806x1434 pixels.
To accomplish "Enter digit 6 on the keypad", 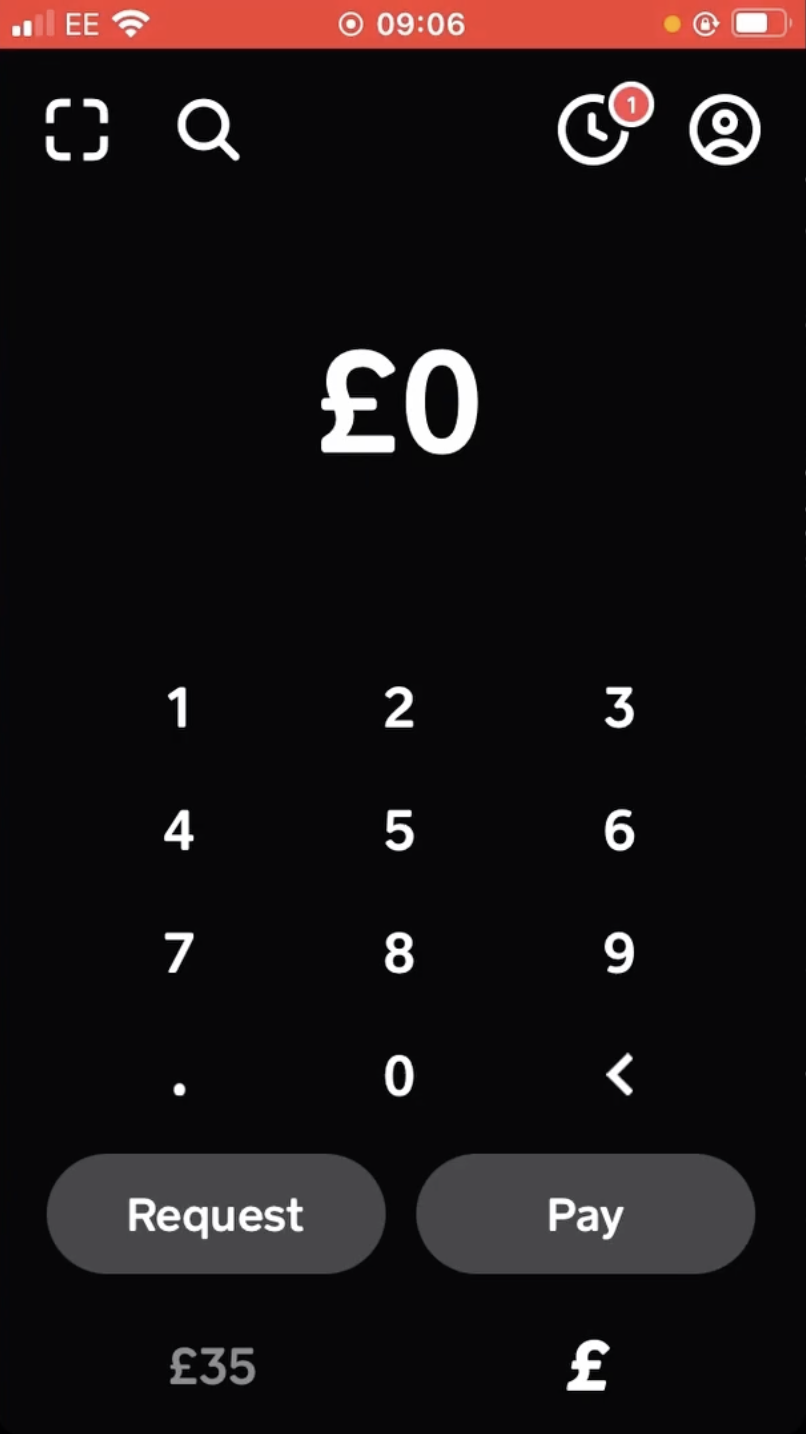I will coord(619,831).
